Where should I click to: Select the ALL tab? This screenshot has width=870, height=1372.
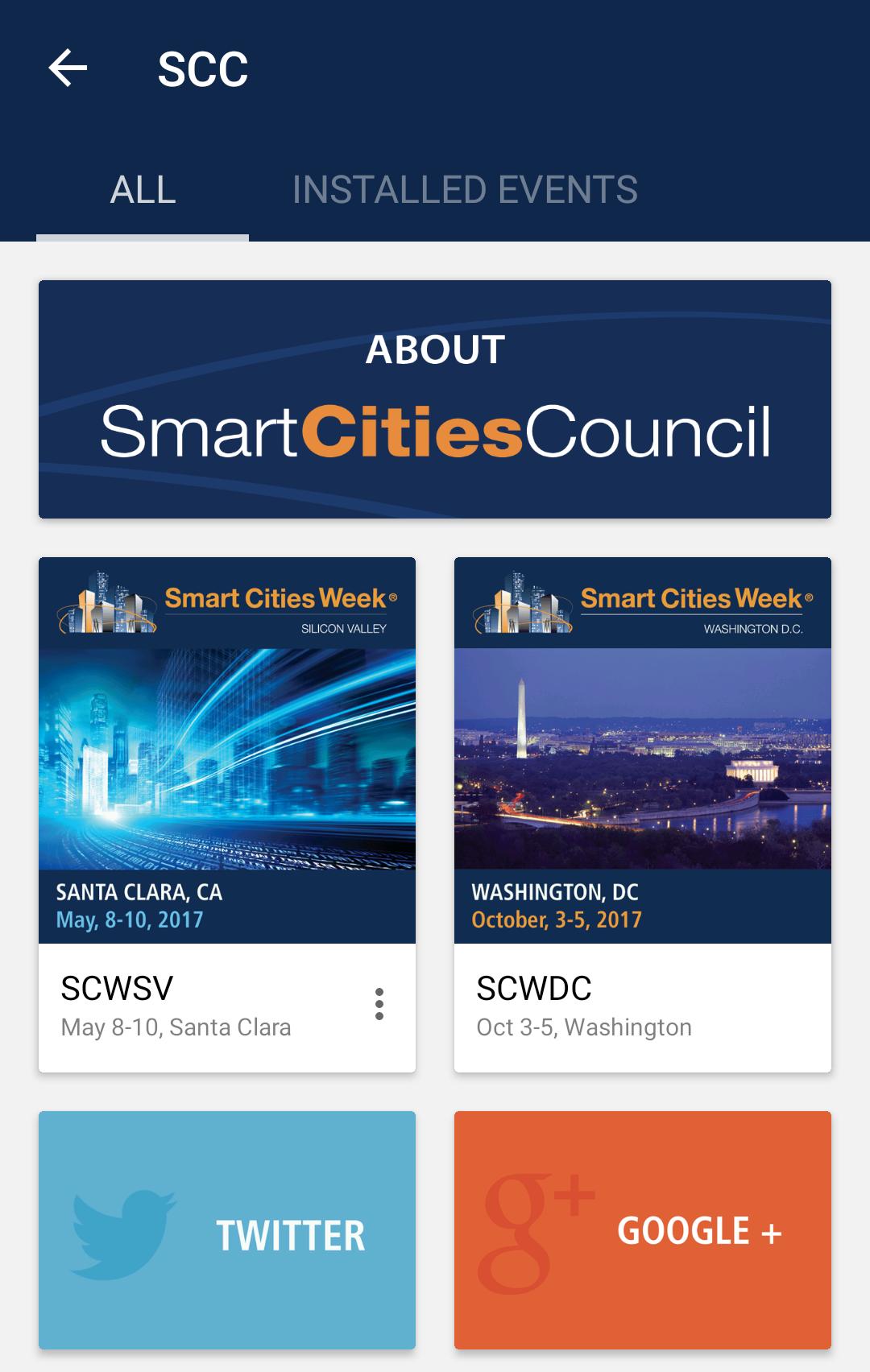142,188
